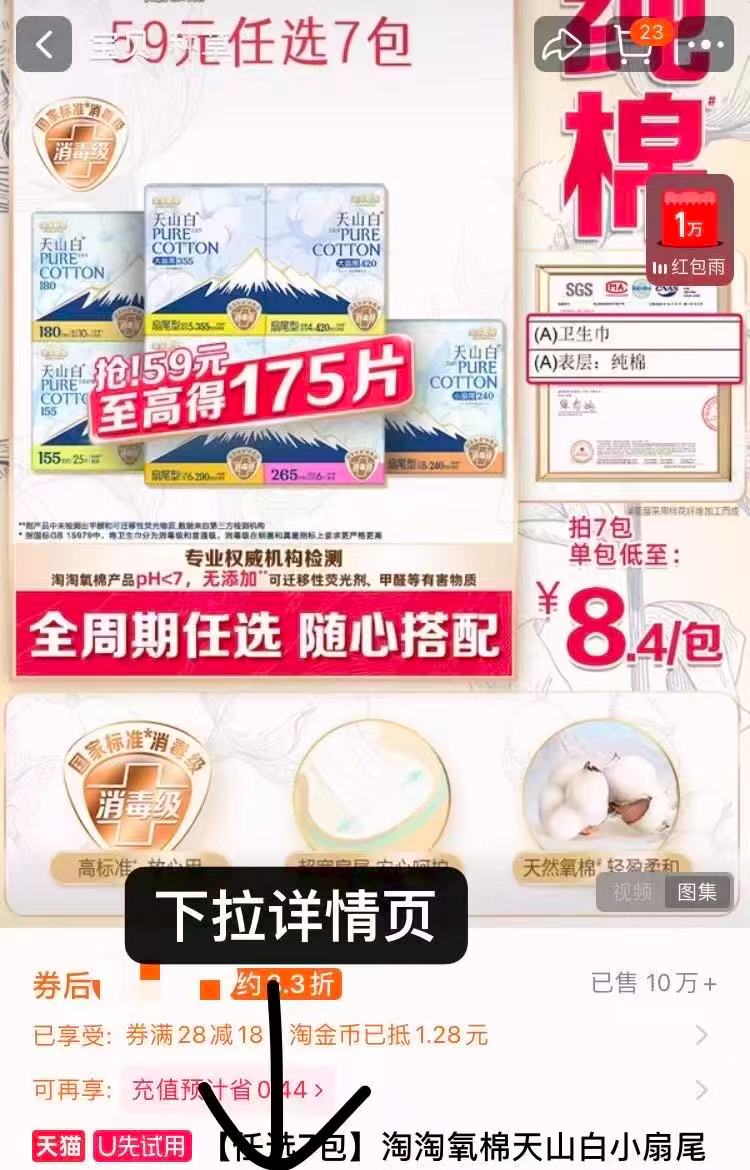Switch to the 视频 view

pos(633,892)
